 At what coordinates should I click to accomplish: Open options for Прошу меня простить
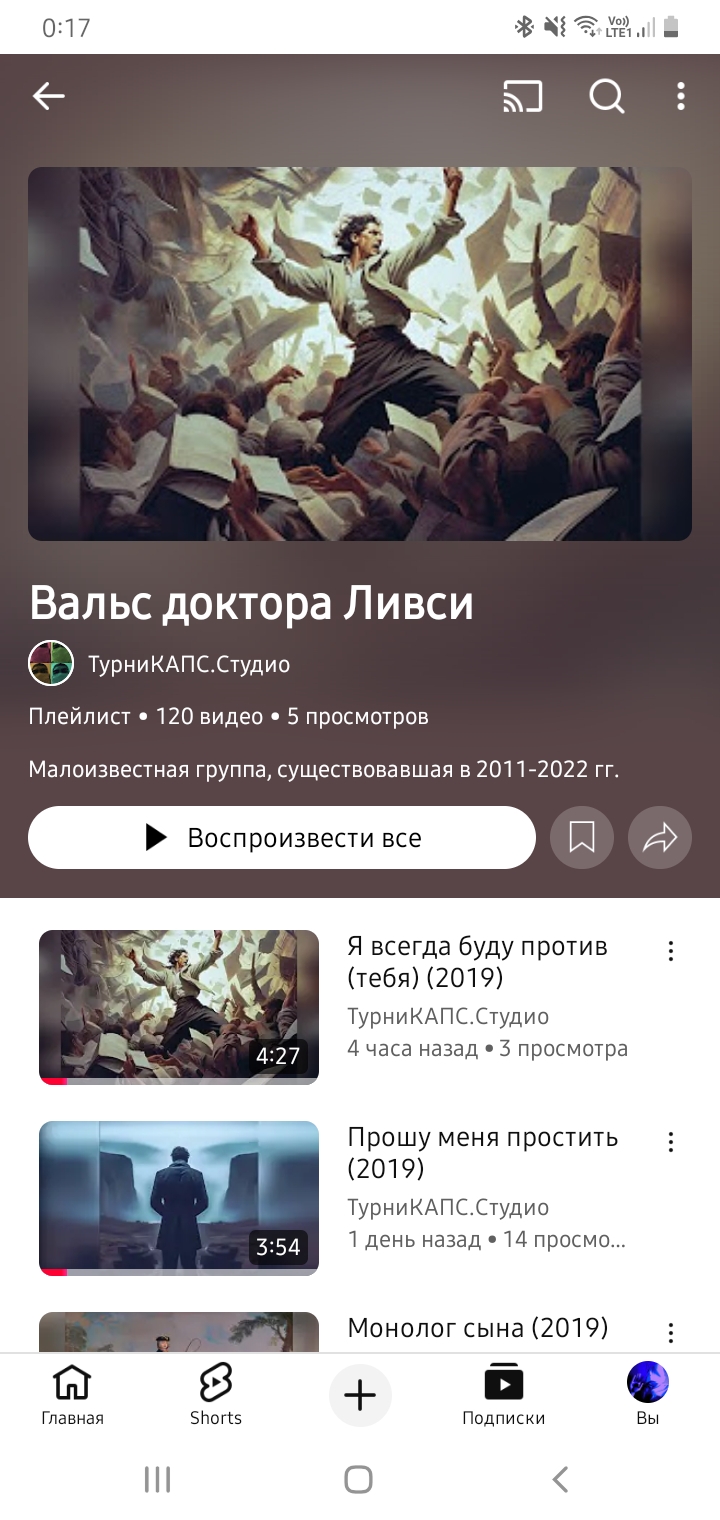pos(671,1142)
